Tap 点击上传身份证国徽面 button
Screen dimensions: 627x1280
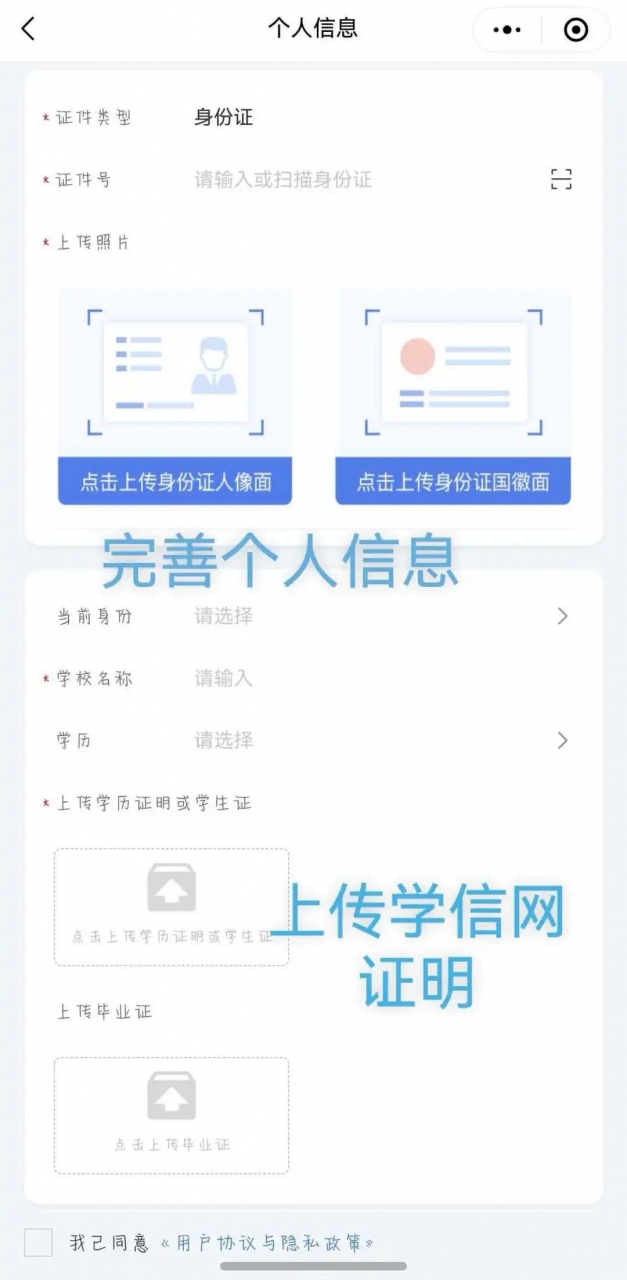pos(453,482)
